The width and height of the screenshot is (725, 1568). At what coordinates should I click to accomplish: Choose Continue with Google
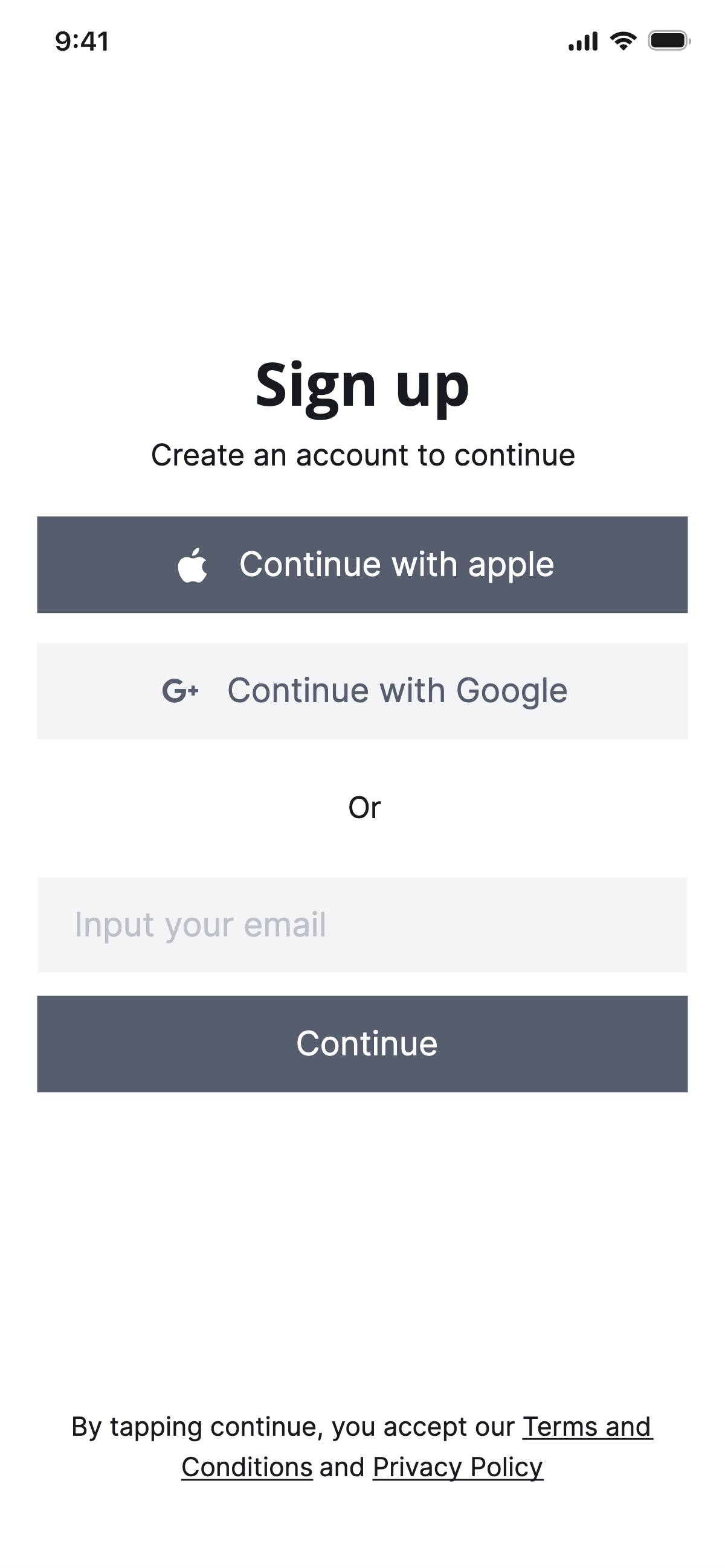coord(362,691)
